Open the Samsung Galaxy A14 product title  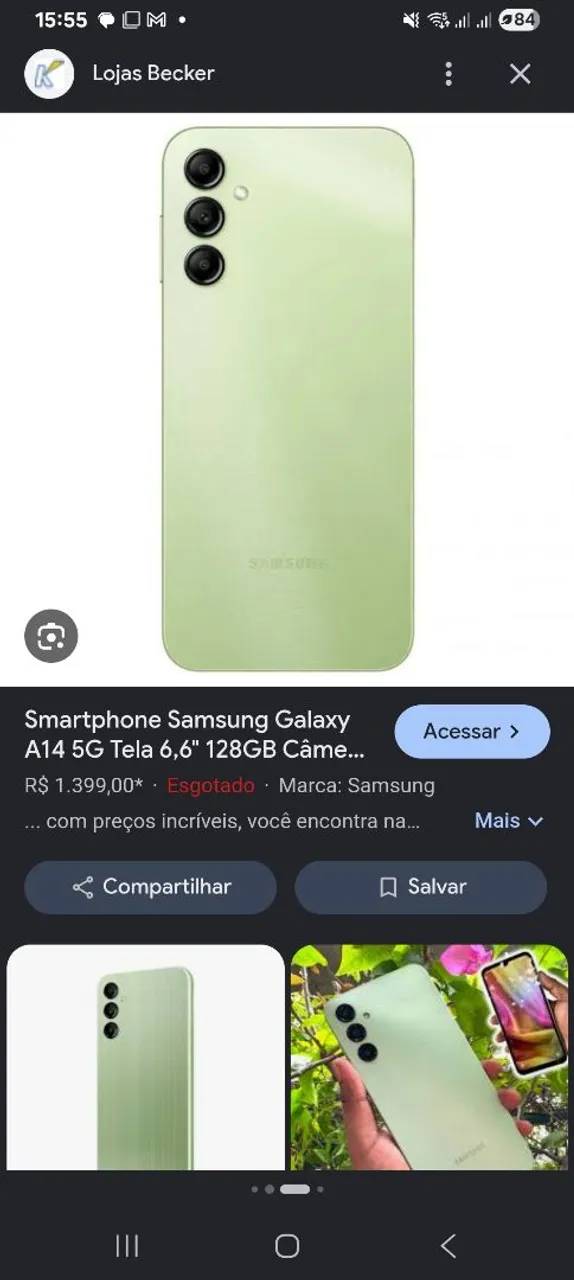[195, 735]
